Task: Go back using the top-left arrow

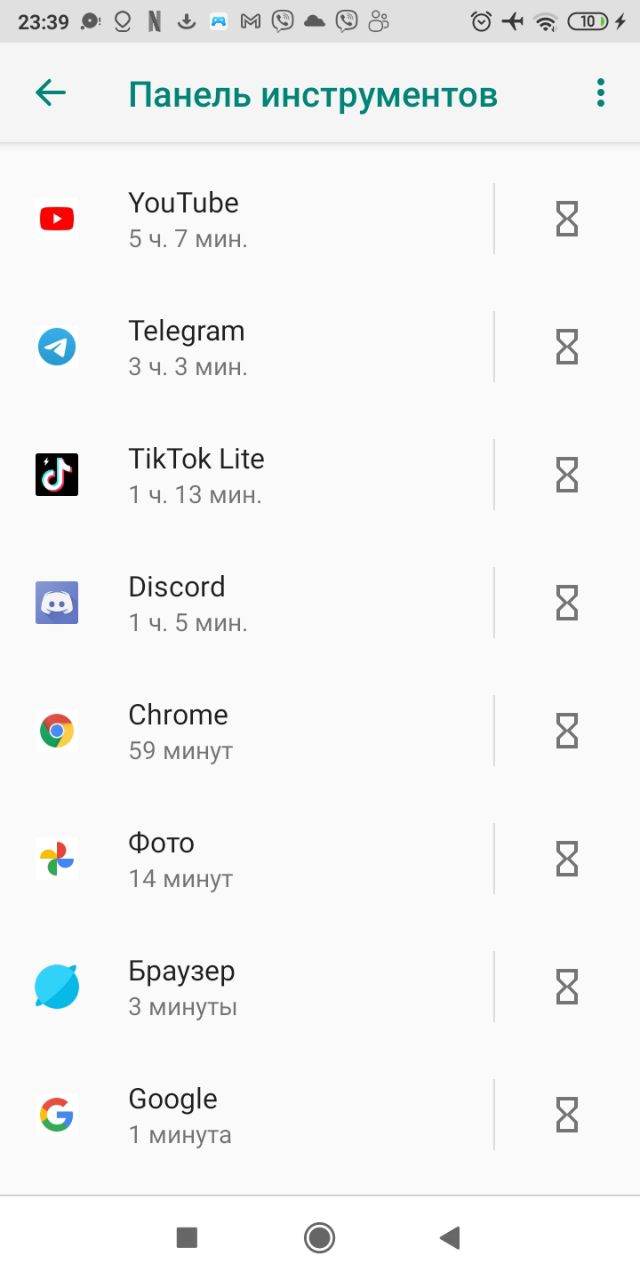Action: click(50, 93)
